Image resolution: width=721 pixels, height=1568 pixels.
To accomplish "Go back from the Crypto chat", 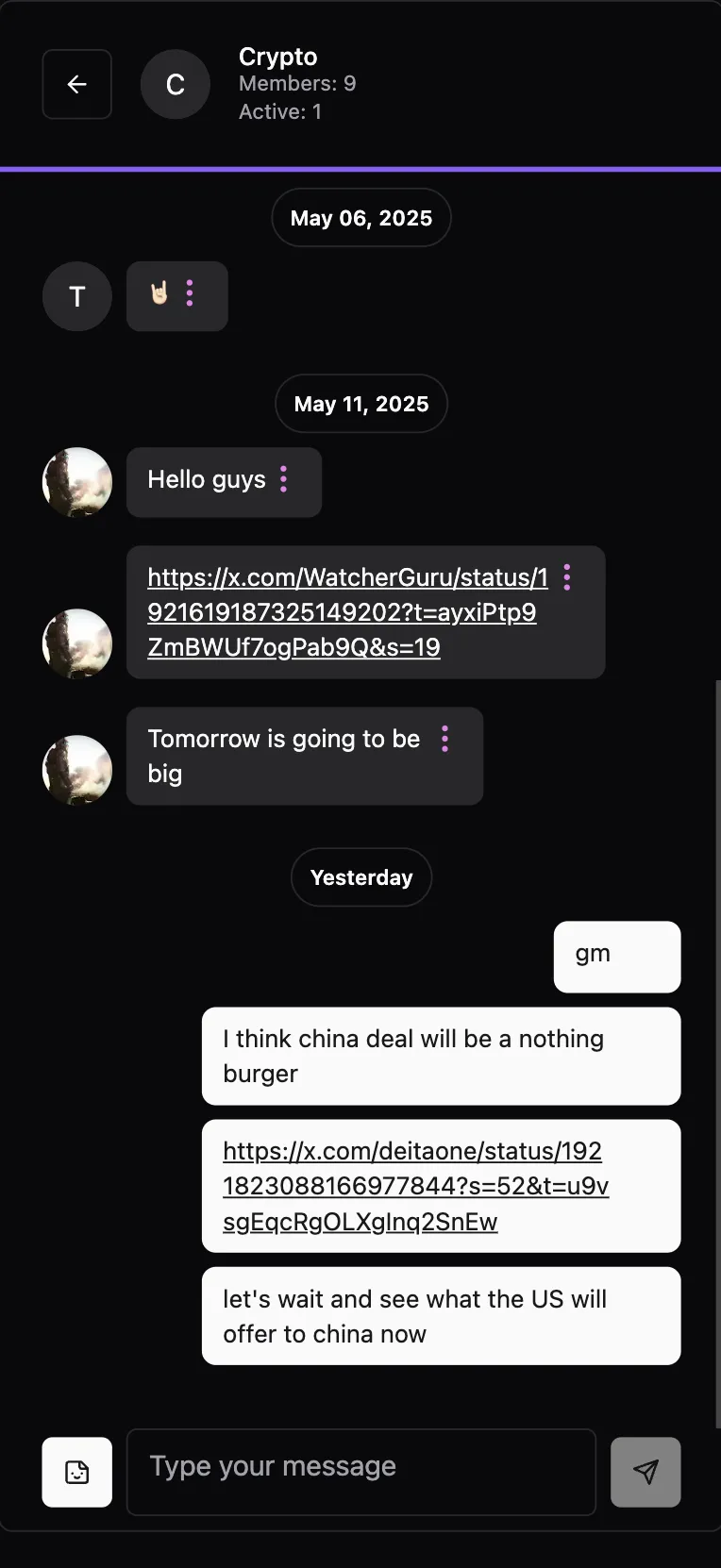I will pyautogui.click(x=77, y=85).
